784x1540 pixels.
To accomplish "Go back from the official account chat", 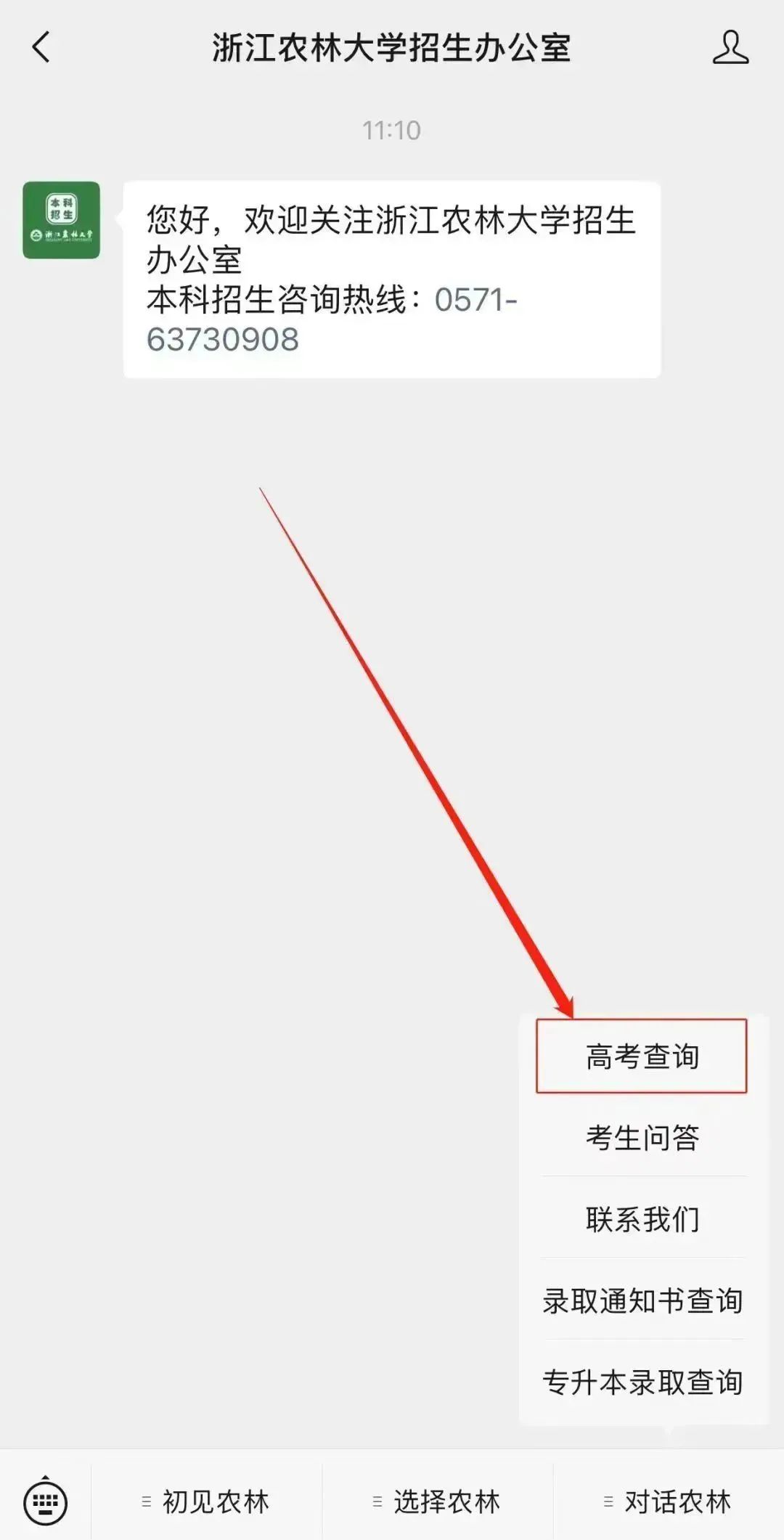I will click(x=41, y=48).
